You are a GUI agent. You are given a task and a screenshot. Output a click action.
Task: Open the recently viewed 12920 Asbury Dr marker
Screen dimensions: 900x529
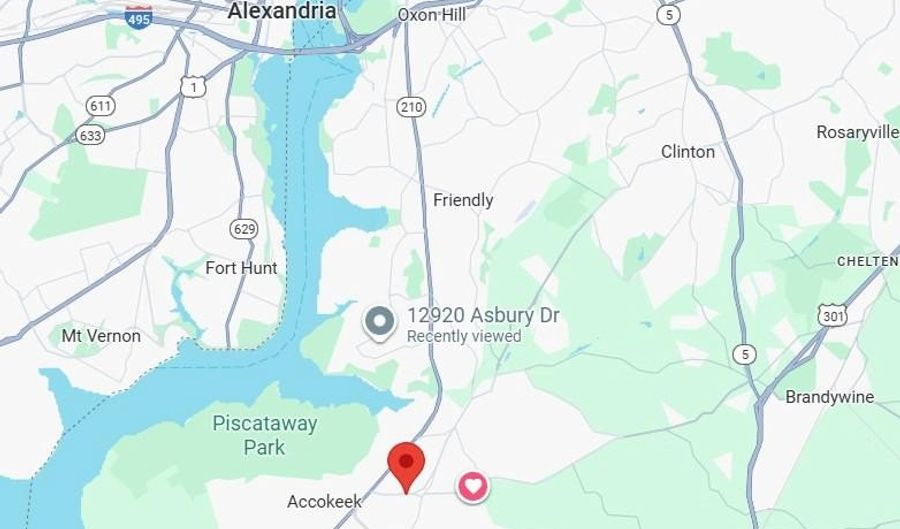[379, 323]
